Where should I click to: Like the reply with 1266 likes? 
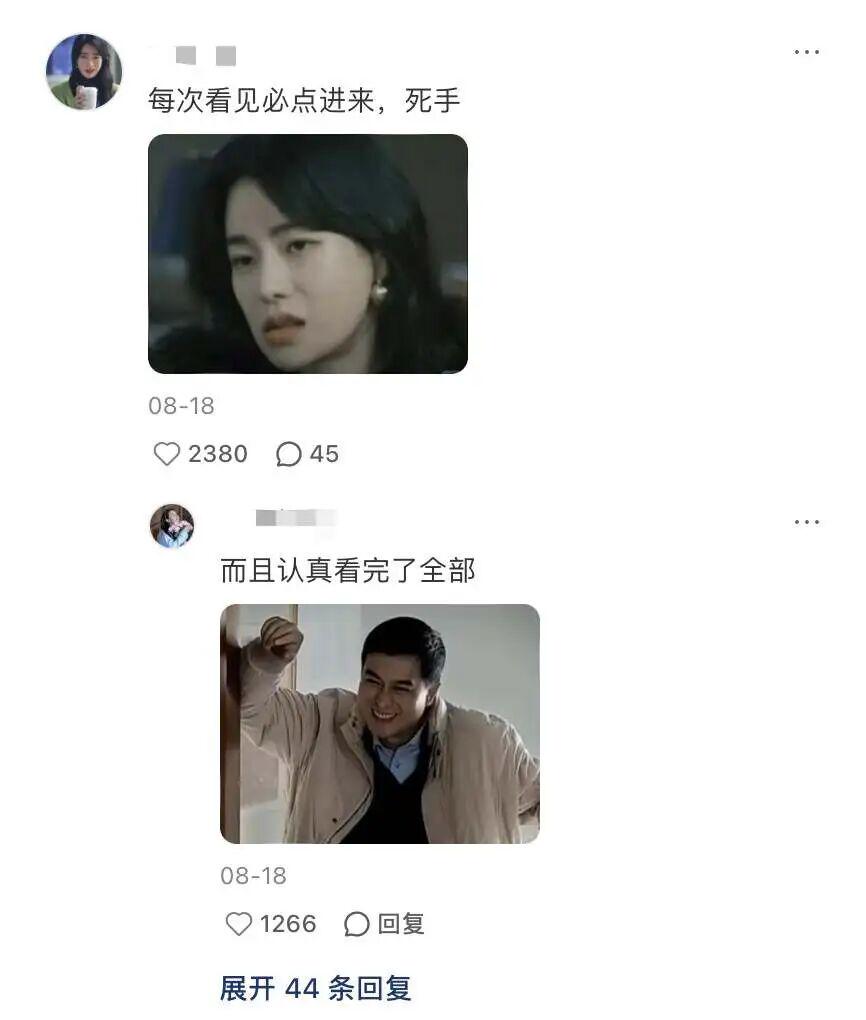239,924
